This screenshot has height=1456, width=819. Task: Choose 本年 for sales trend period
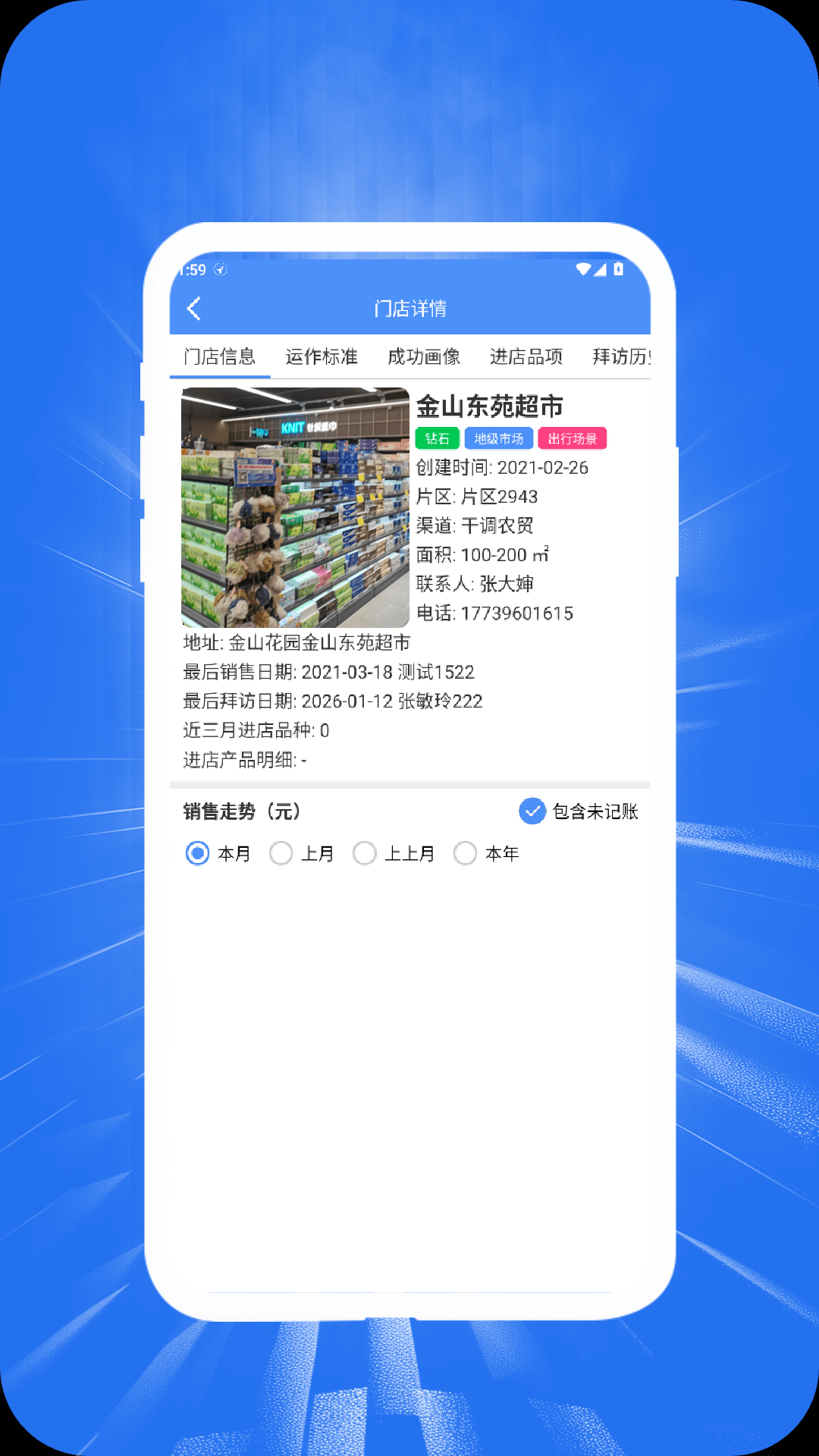[x=466, y=853]
